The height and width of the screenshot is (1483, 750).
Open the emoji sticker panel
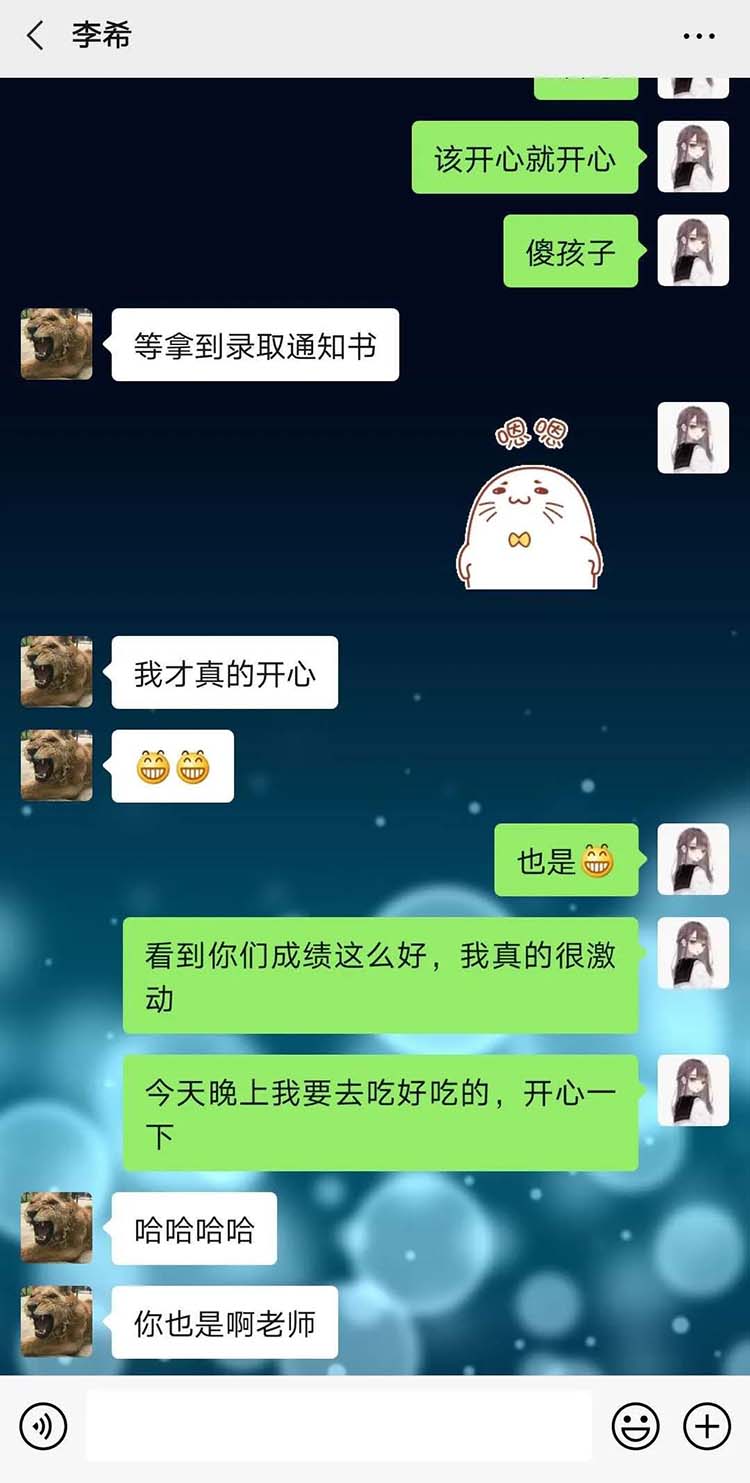[635, 1426]
